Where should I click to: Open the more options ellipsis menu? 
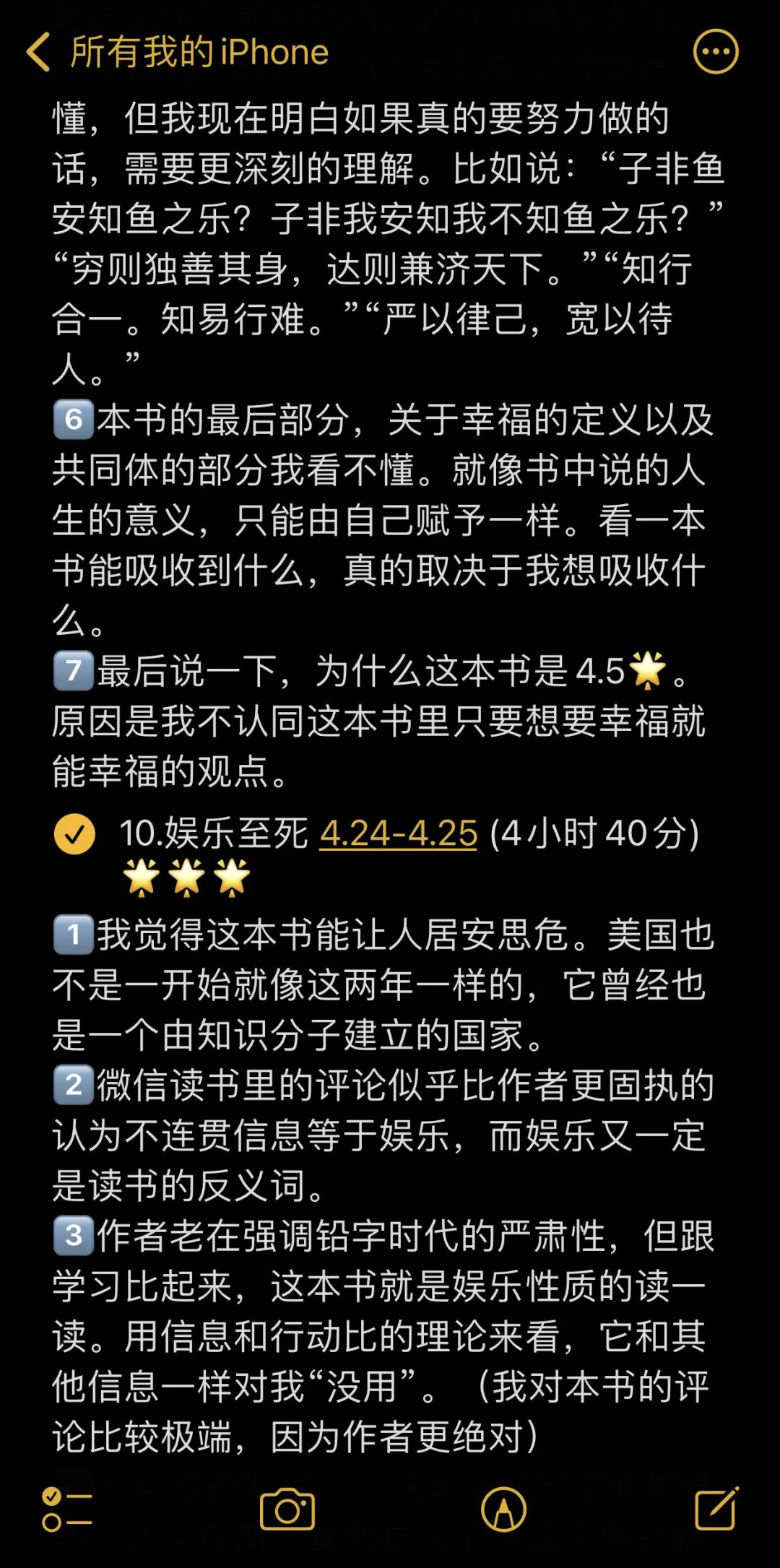[716, 52]
